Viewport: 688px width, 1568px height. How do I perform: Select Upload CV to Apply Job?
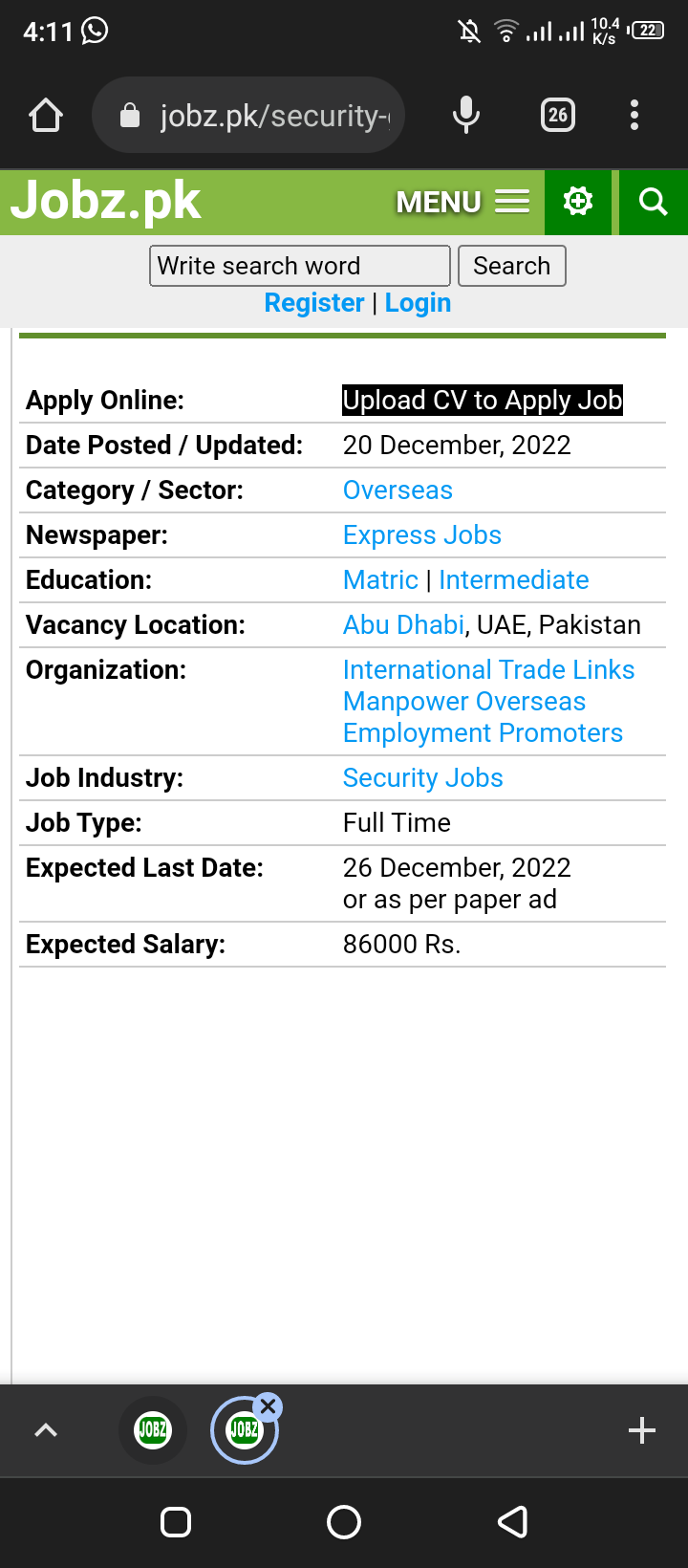(483, 400)
